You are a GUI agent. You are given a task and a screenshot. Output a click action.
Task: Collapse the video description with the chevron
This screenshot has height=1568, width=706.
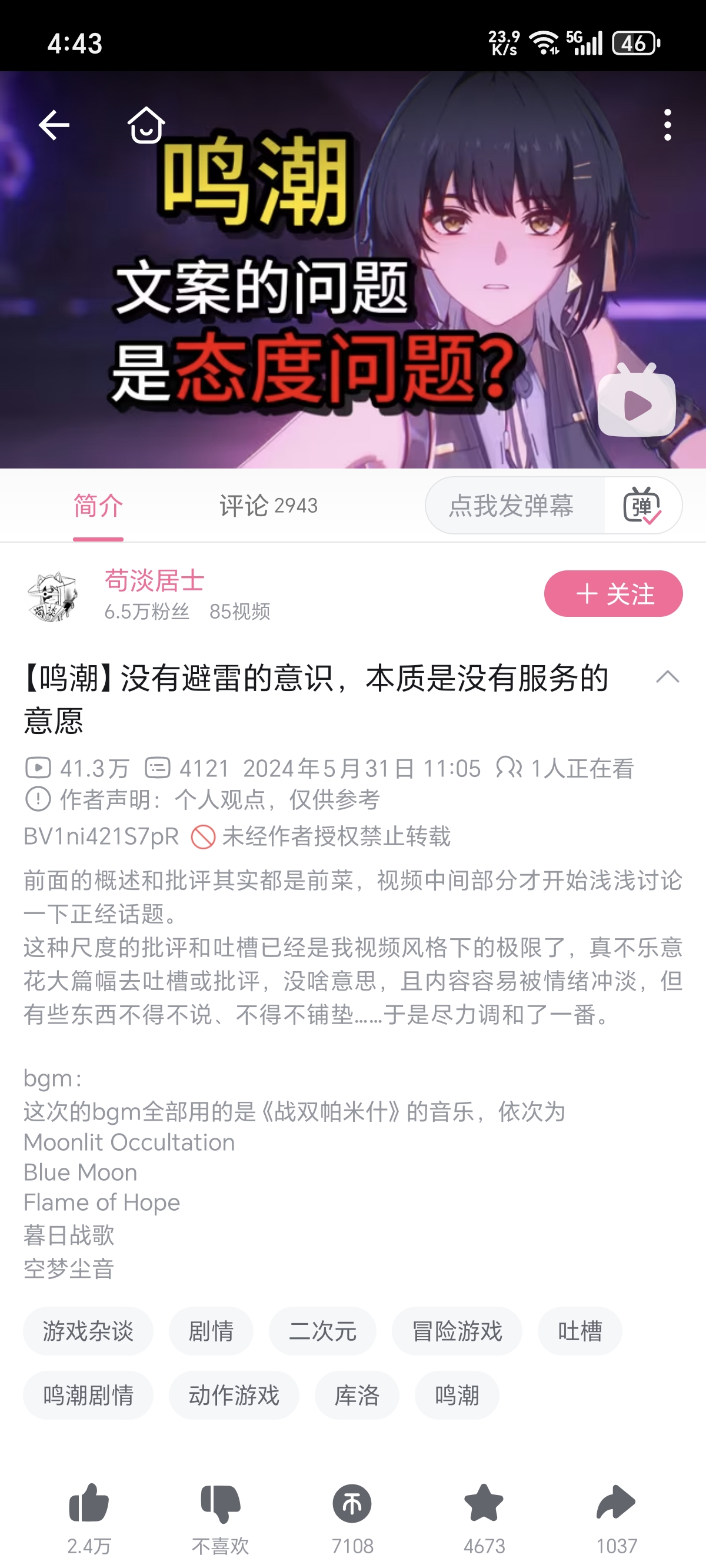pos(667,677)
